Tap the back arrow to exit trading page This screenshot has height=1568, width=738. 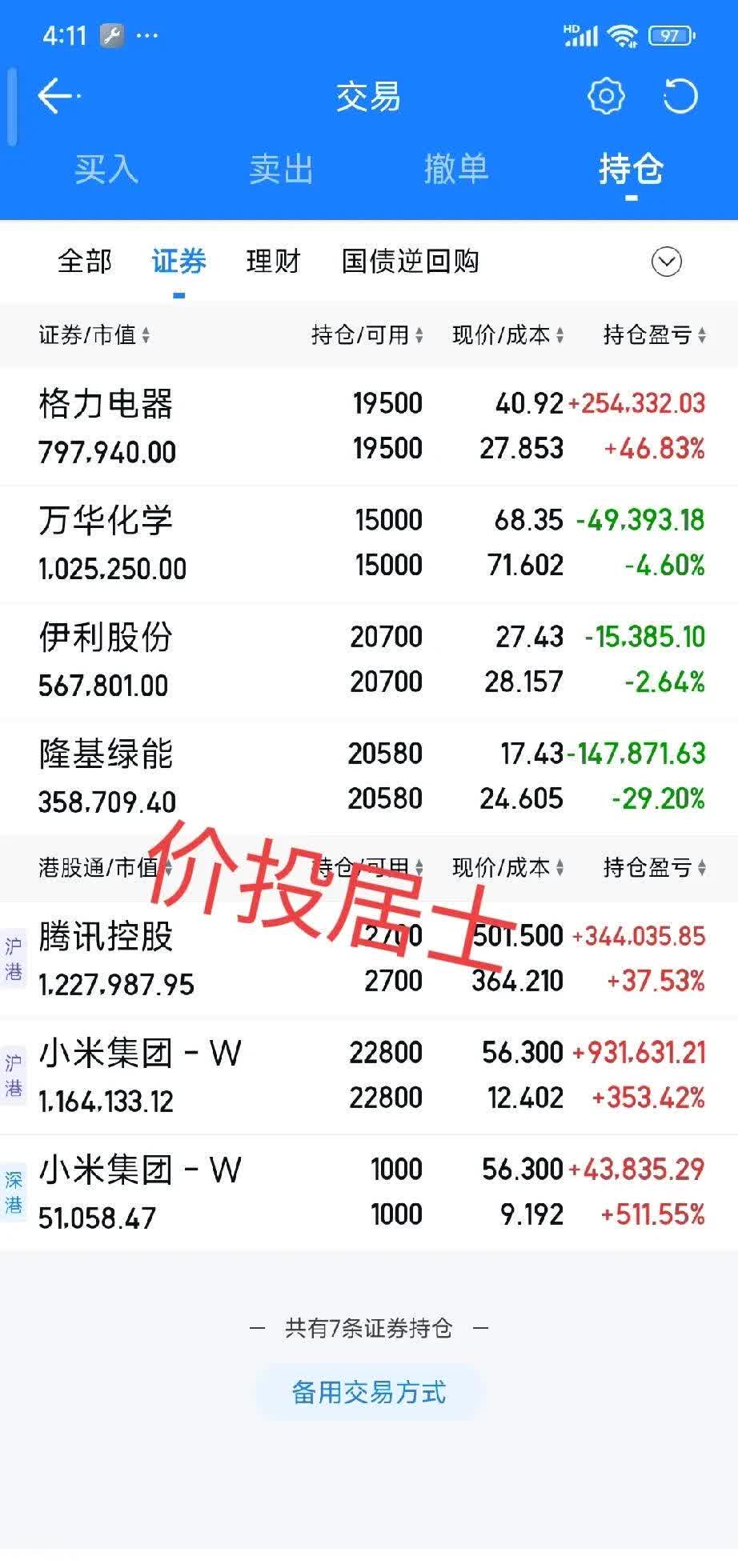click(x=54, y=96)
